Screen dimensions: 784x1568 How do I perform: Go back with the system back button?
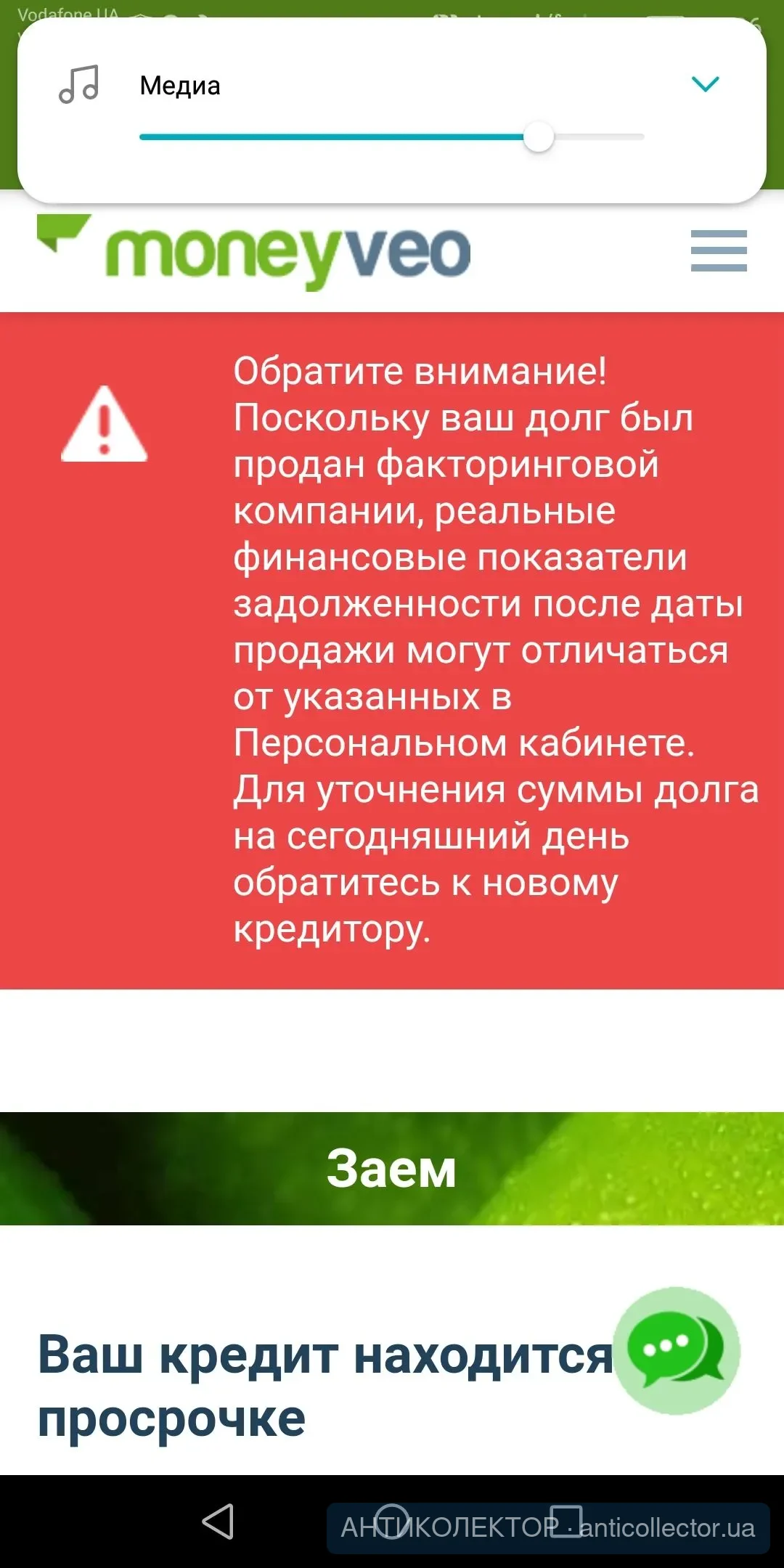219,1522
